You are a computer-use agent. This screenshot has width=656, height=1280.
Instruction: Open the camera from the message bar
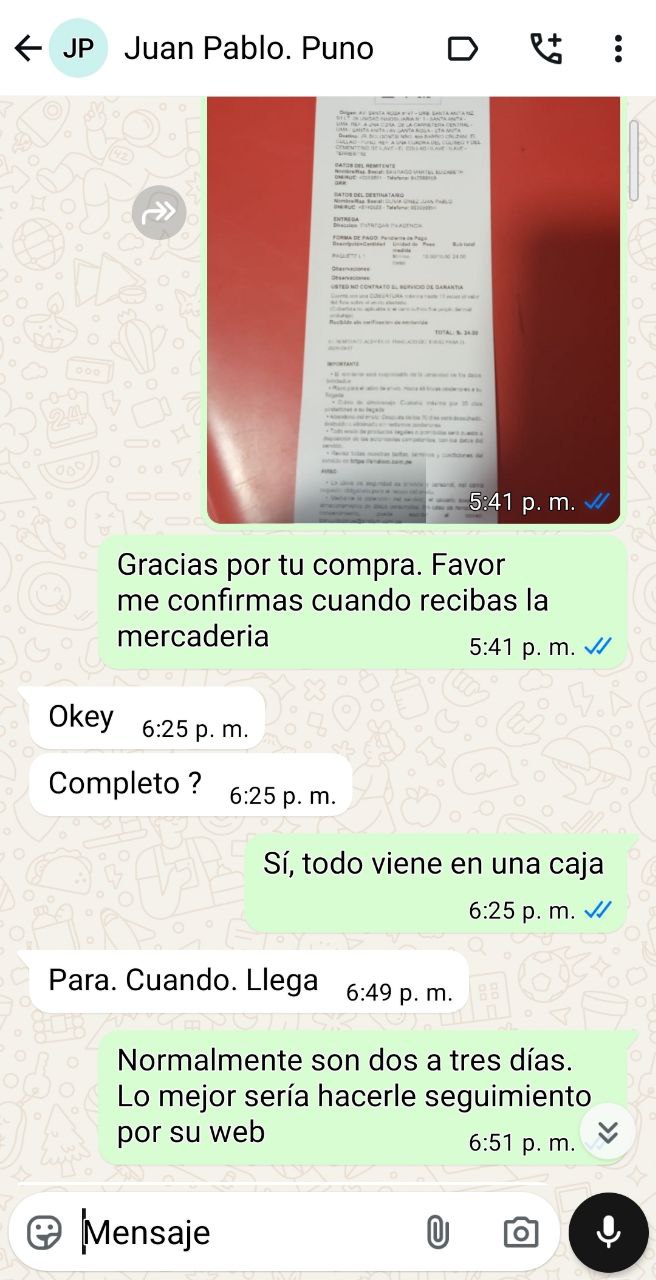point(520,1232)
